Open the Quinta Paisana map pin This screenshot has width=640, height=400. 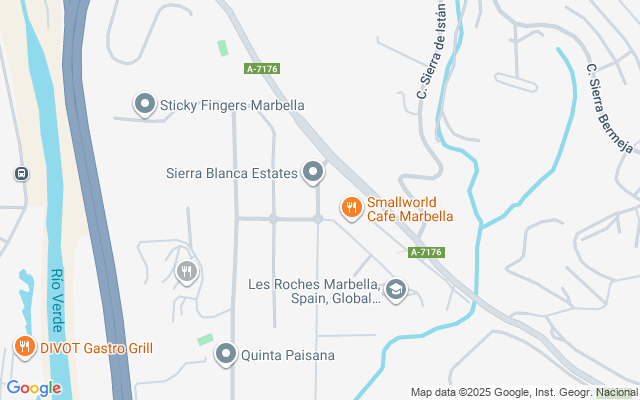226,354
